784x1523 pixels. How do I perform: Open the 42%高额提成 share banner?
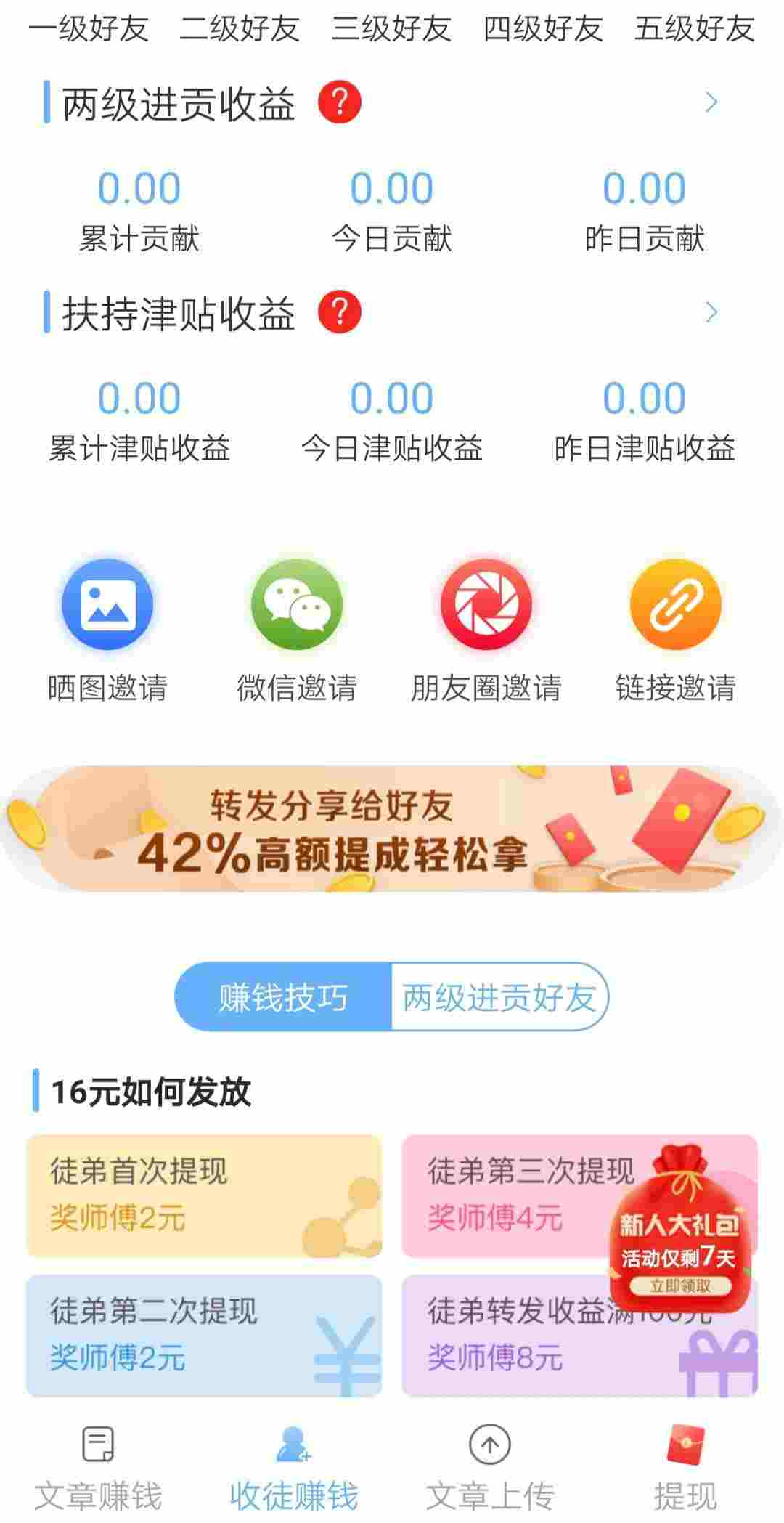[392, 828]
